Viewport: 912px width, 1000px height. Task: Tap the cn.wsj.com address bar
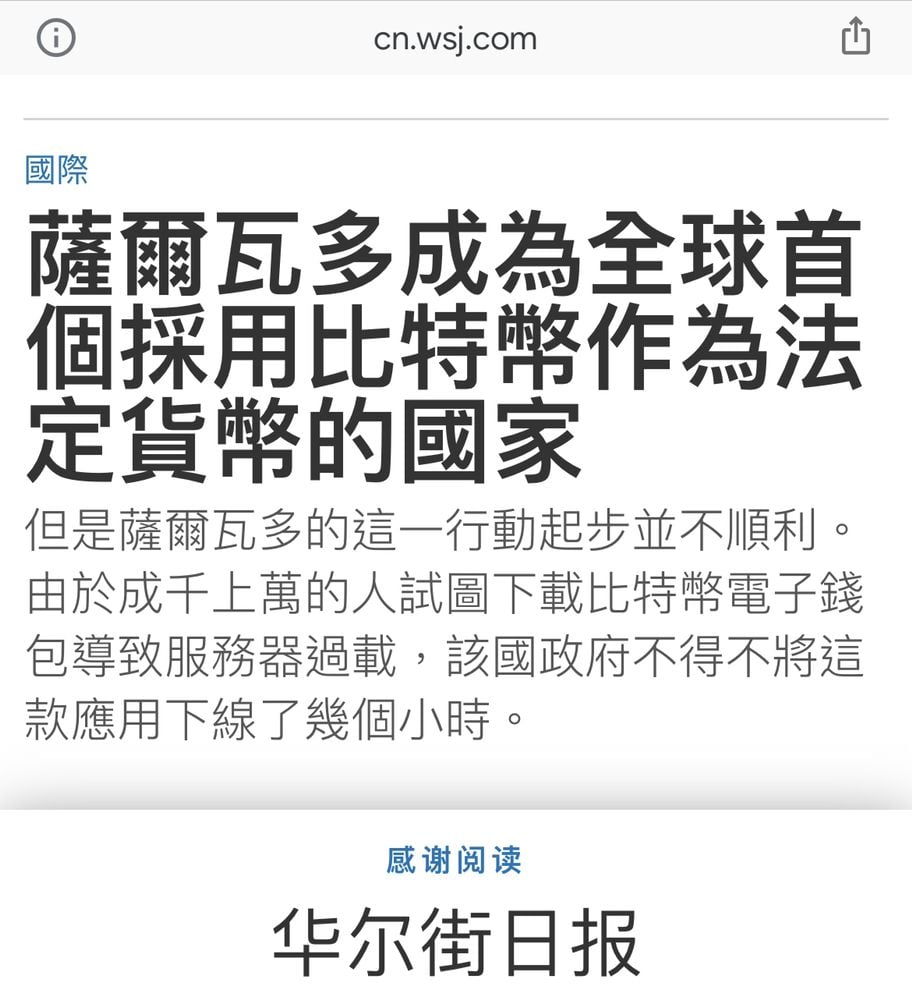455,39
